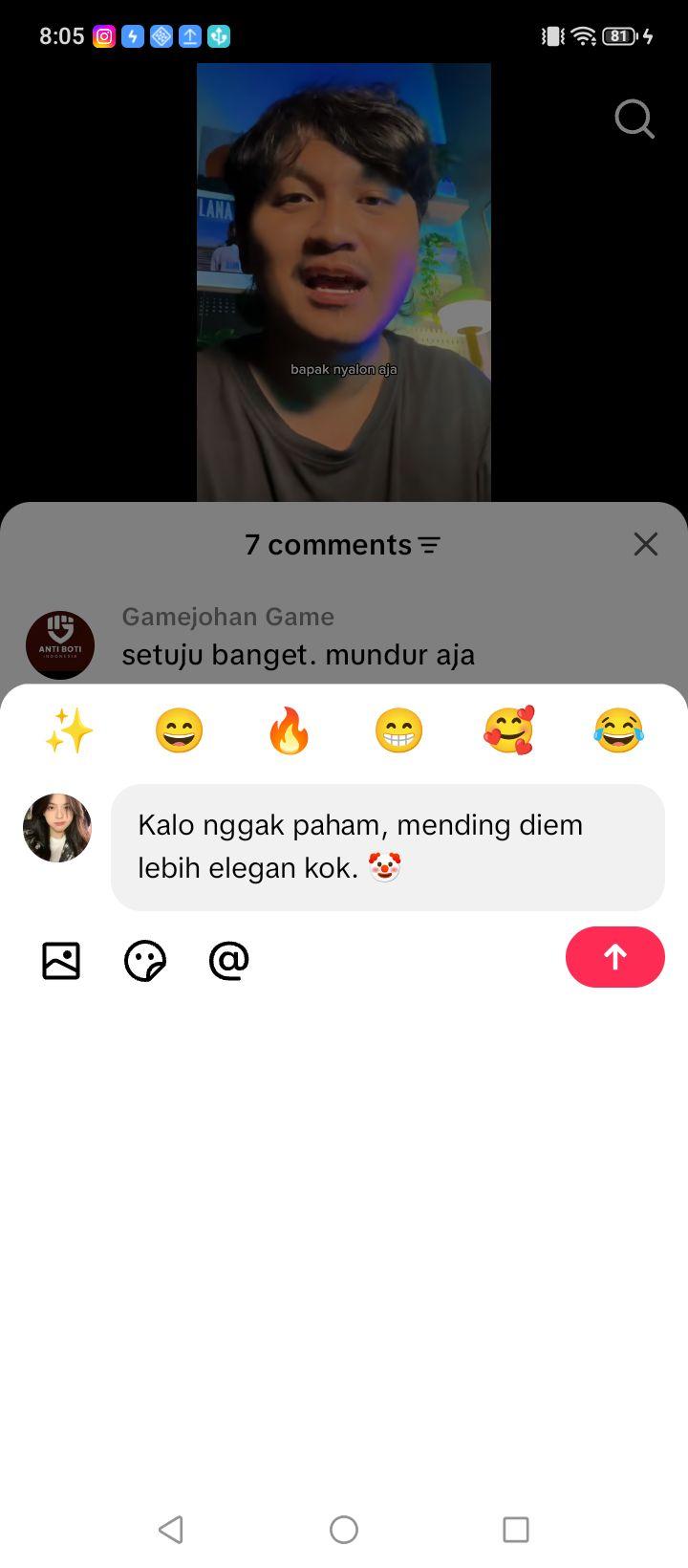Open Gamejohan Game's profile picture
The image size is (688, 1568).
tap(60, 645)
